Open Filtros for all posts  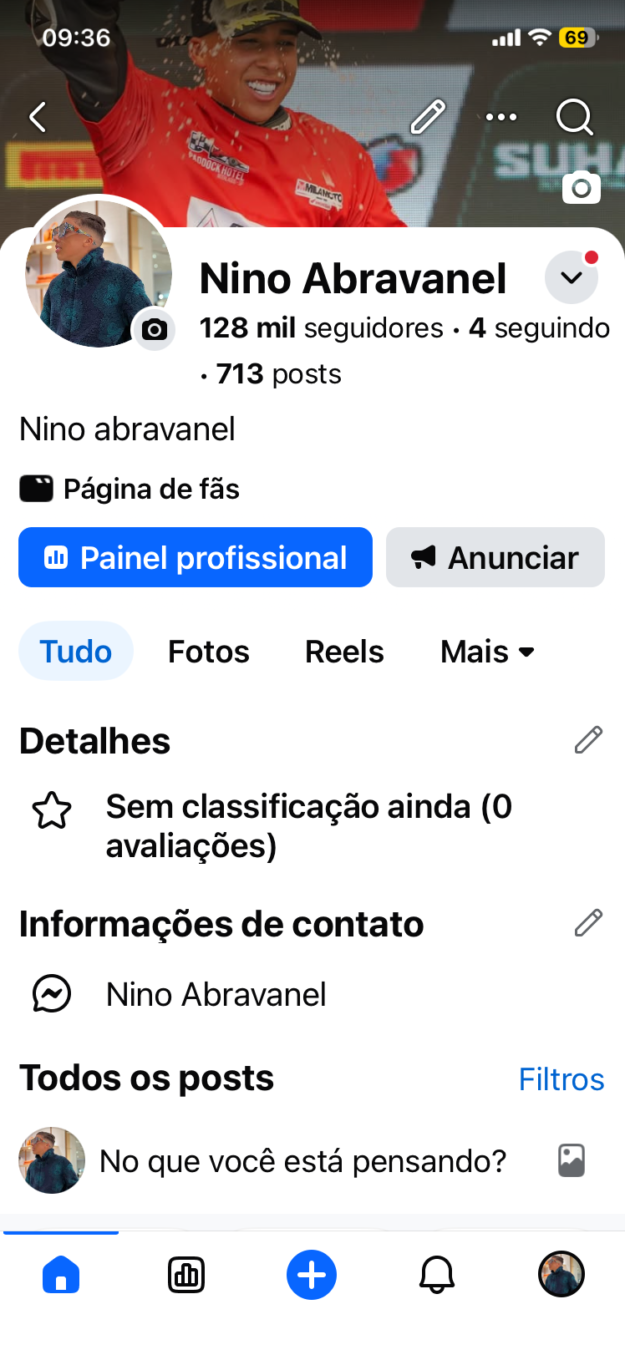(x=561, y=1079)
